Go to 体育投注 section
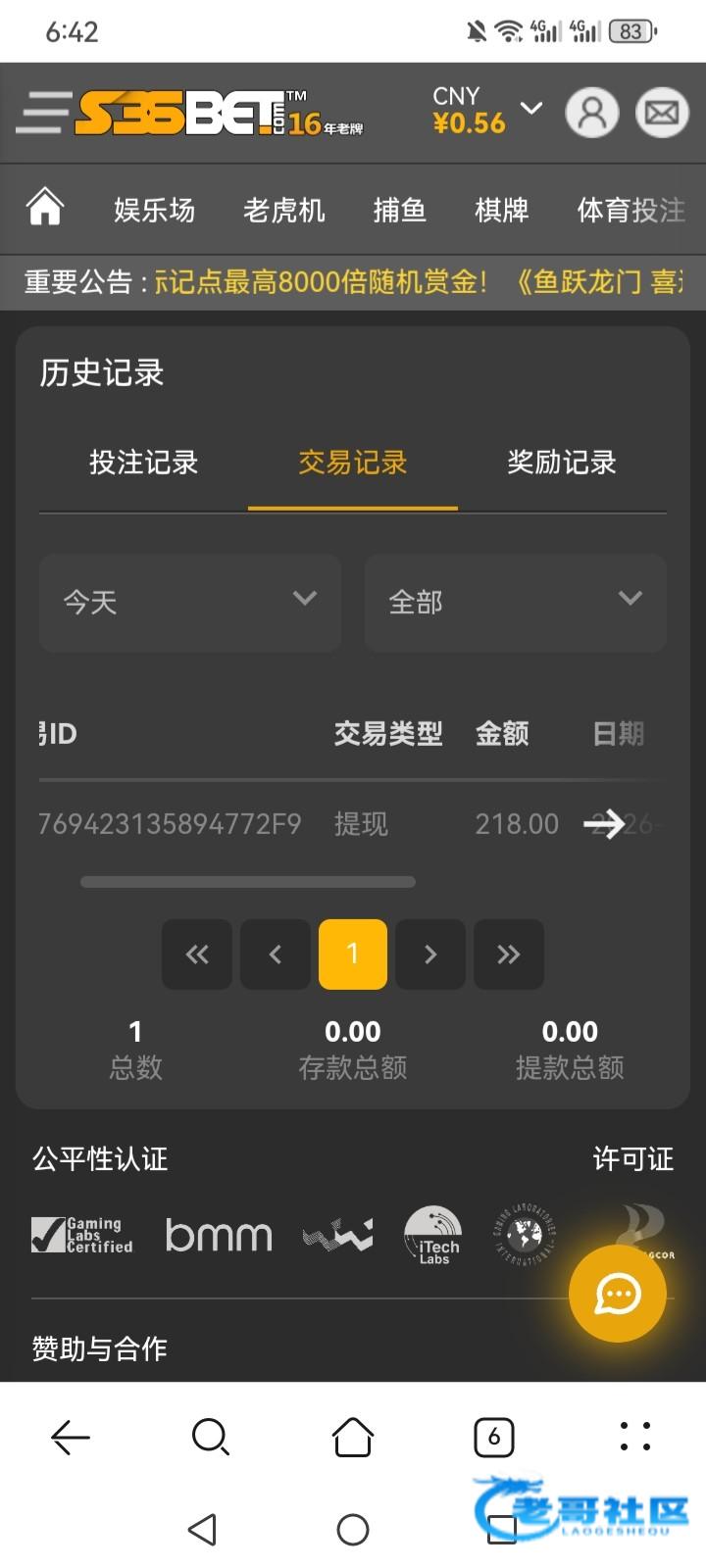 pos(630,210)
